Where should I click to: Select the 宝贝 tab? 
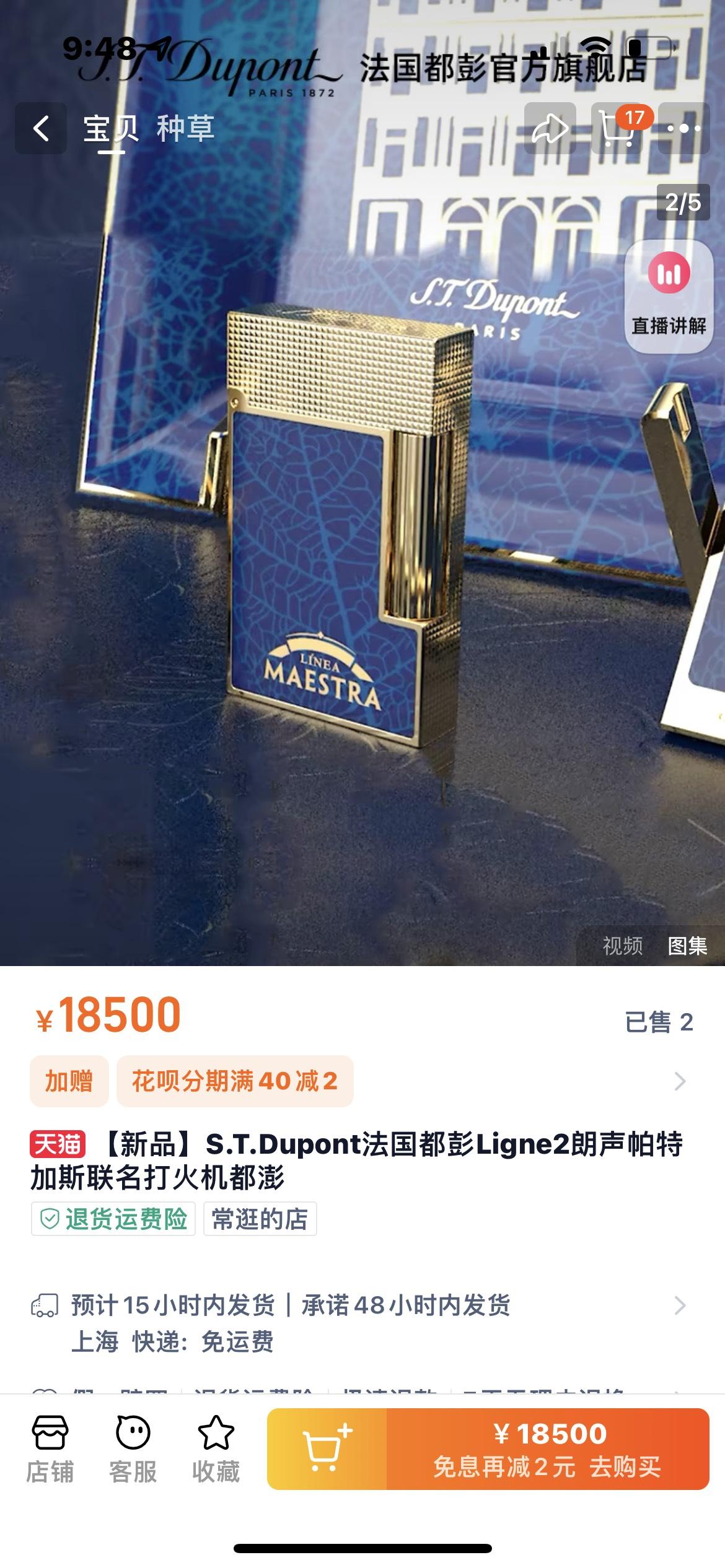(111, 128)
